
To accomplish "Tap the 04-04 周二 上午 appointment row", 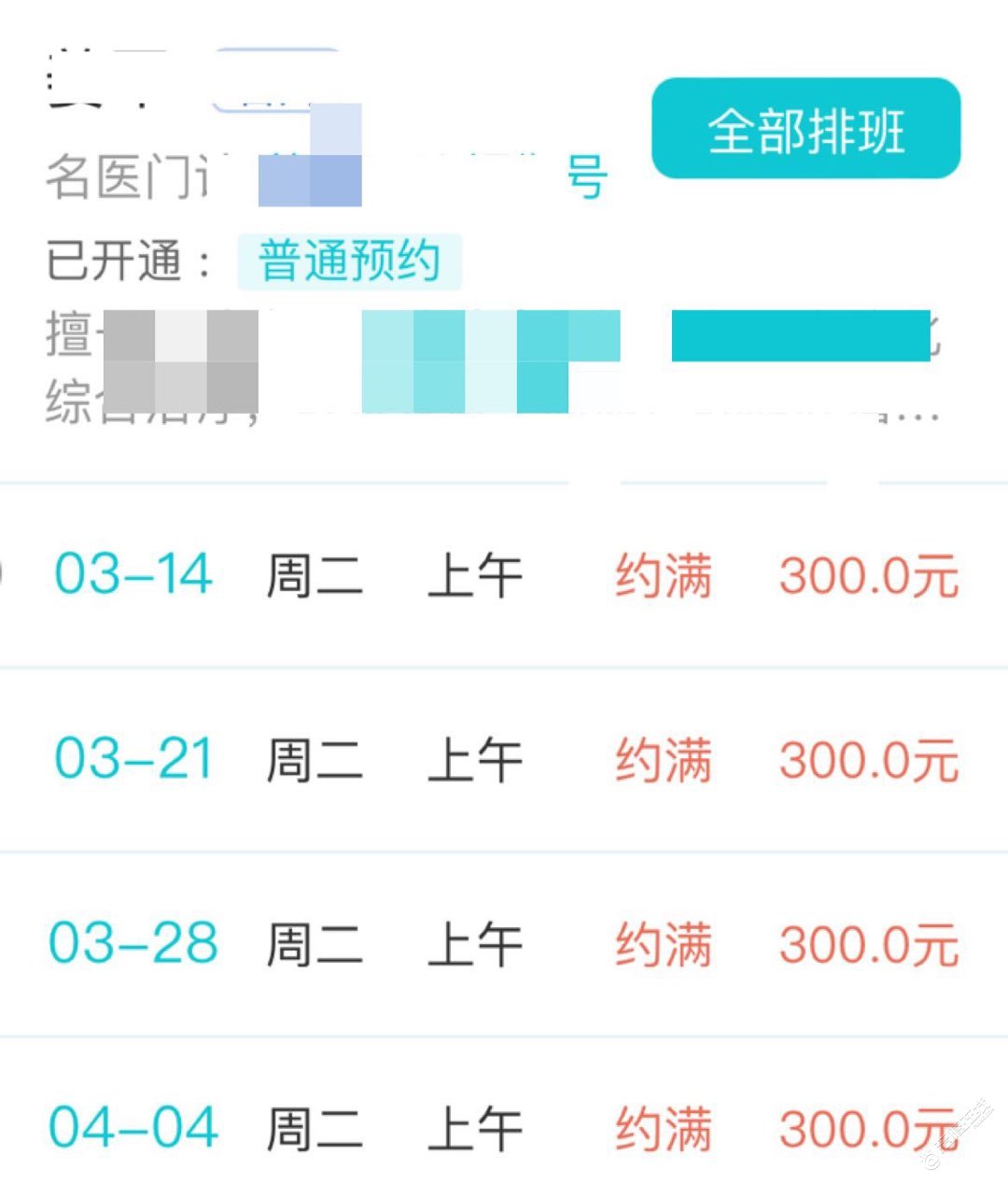I will [x=504, y=1127].
